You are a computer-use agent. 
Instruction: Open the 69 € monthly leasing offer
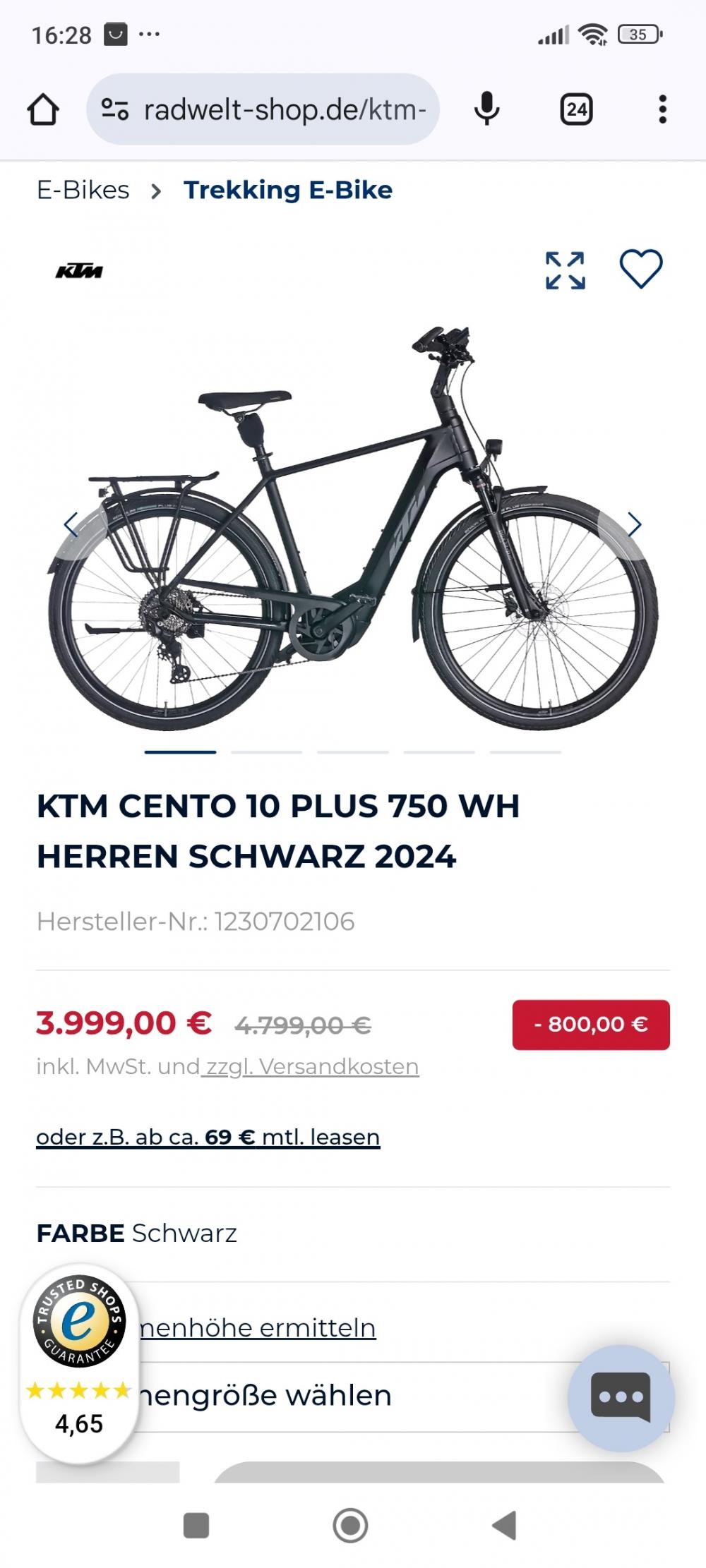(x=208, y=1137)
